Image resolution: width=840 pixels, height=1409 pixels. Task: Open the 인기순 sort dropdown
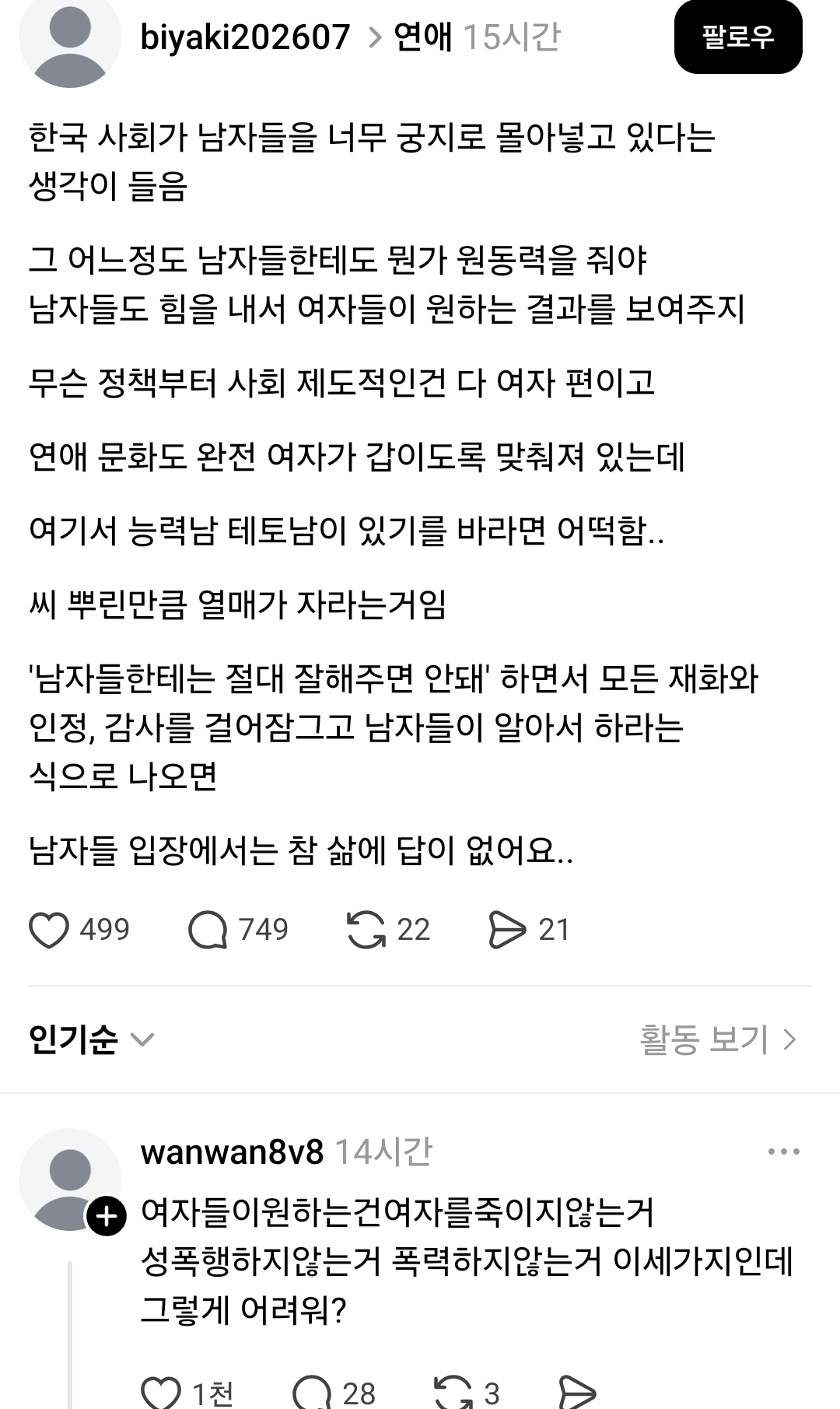point(91,1039)
